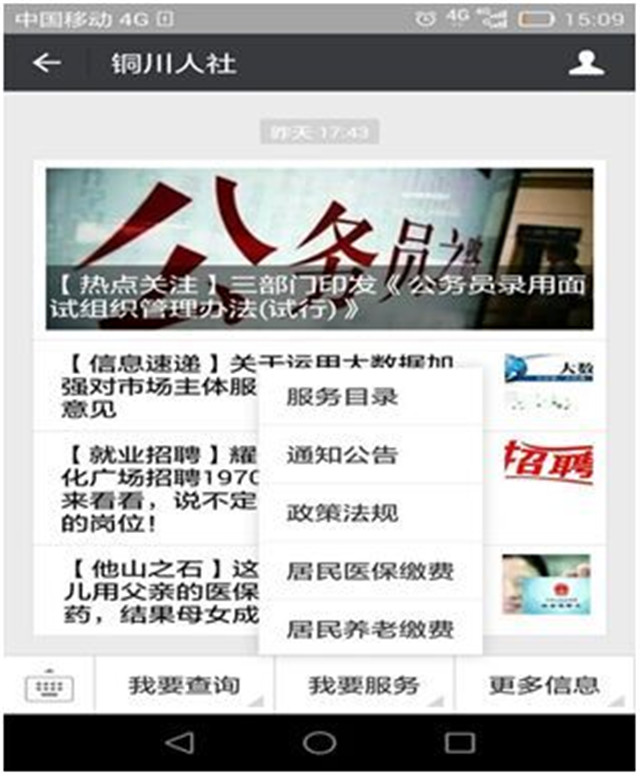Viewport: 640px width, 776px height.
Task: Switch to keyboard input mode
Action: [48, 686]
